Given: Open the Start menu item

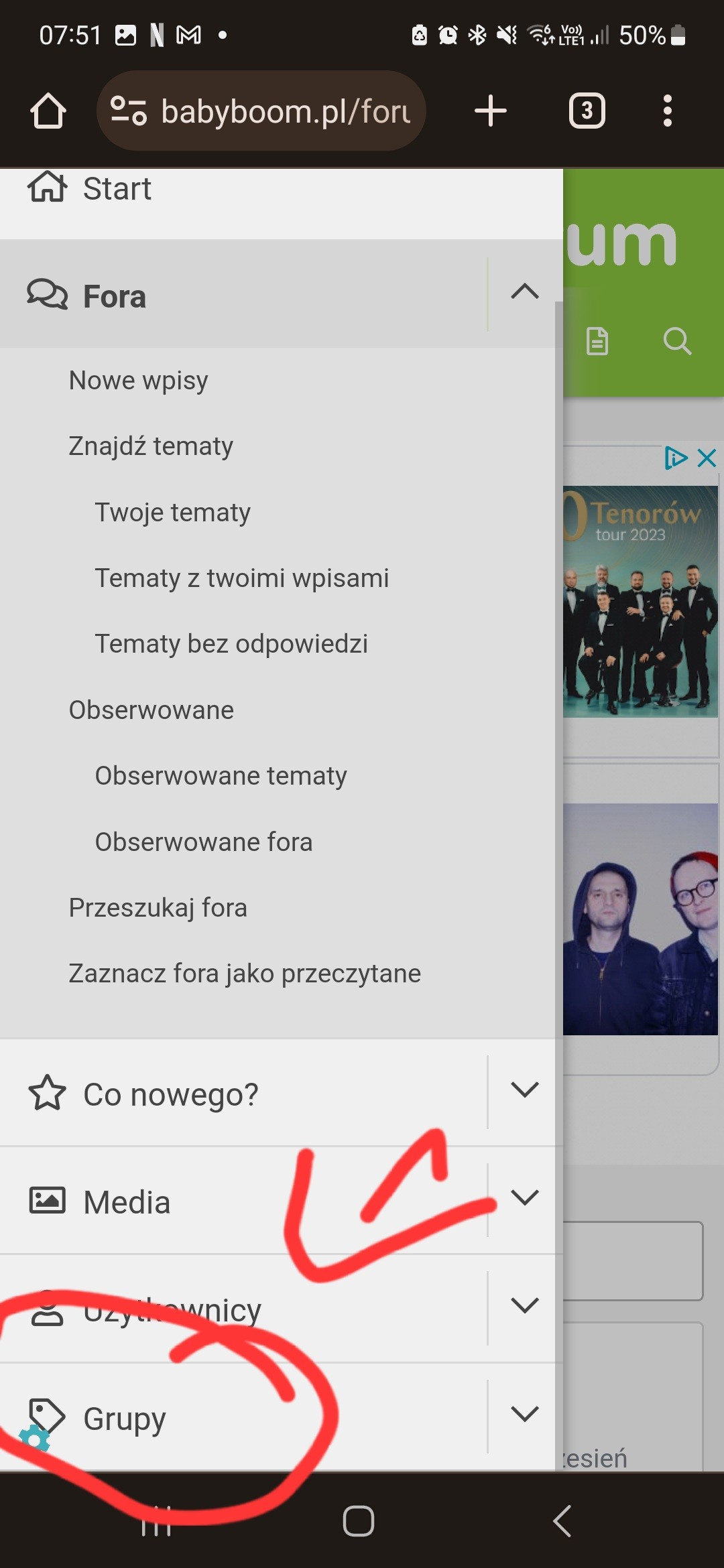Looking at the screenshot, I should pos(117,189).
